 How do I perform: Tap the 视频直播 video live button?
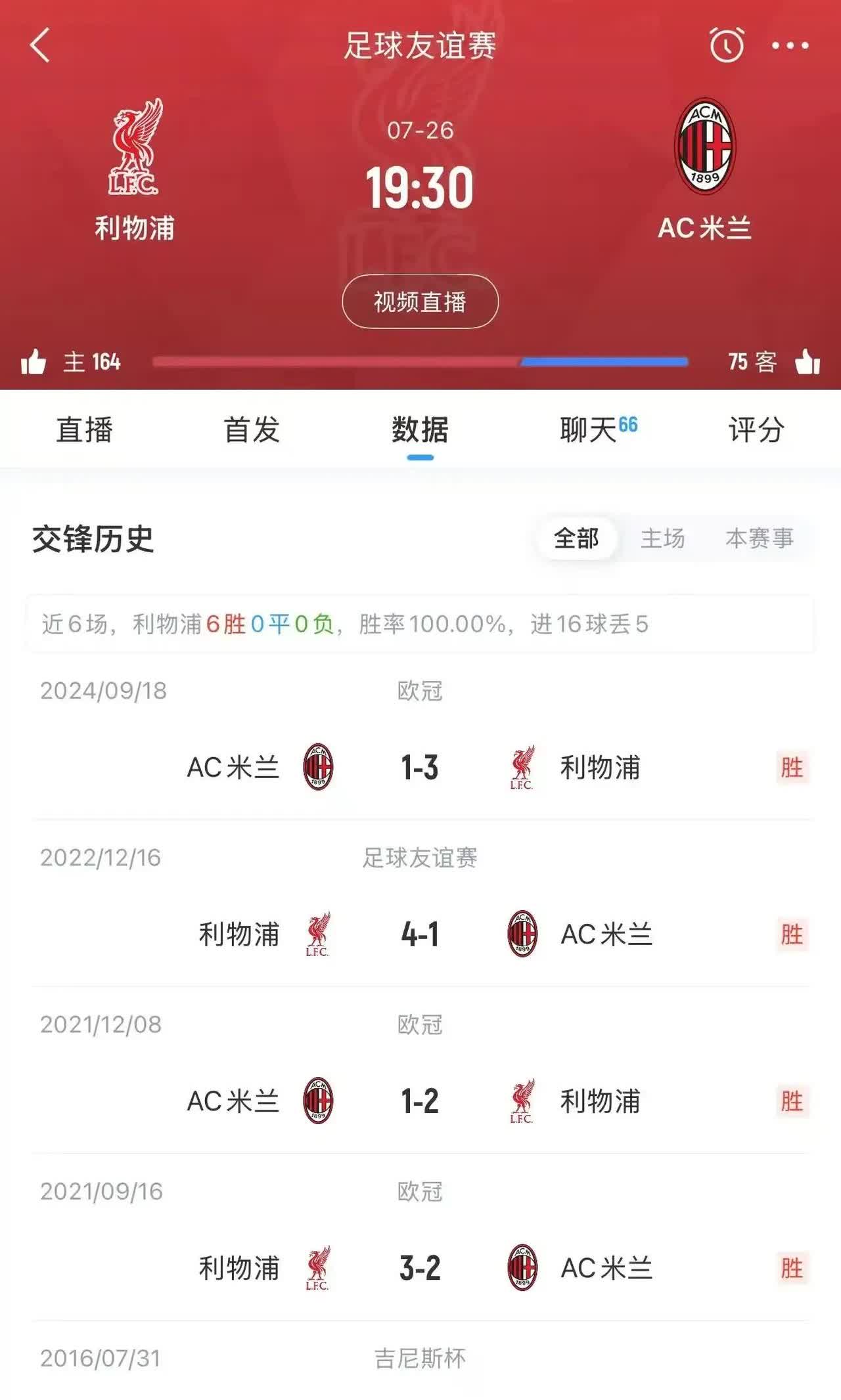pos(420,301)
